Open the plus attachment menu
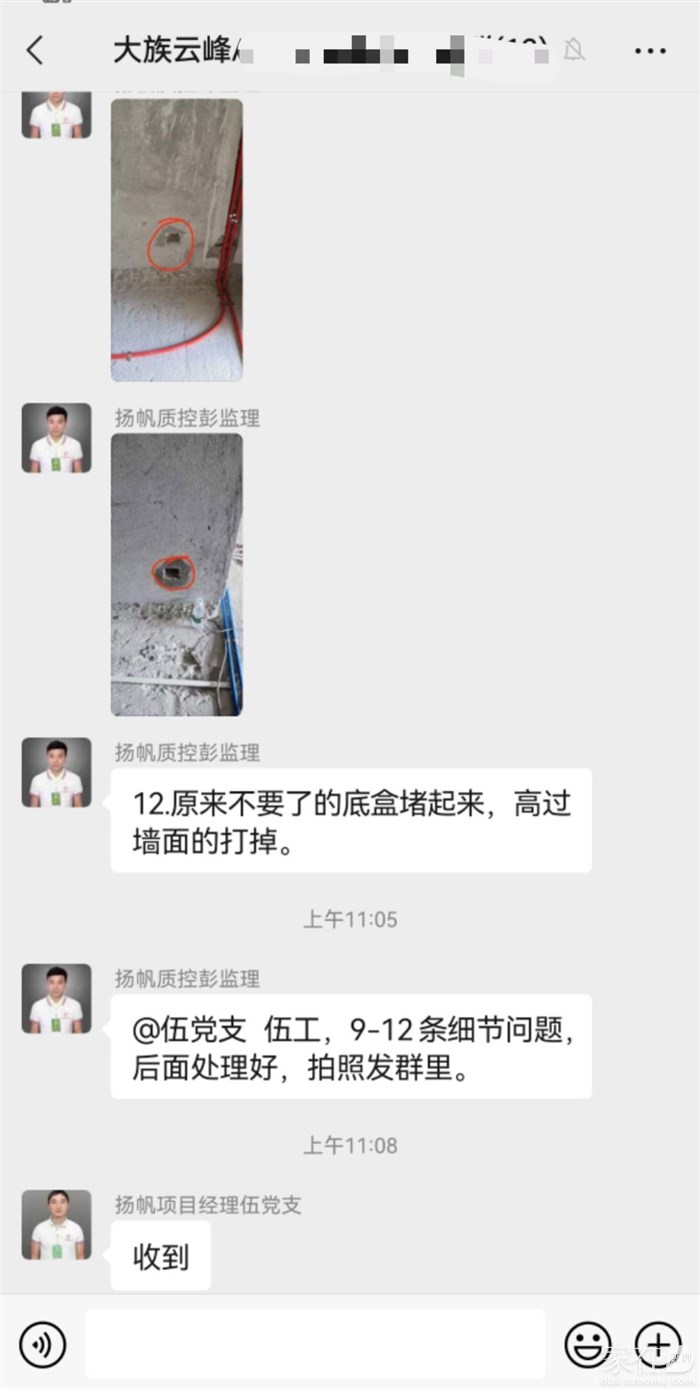700x1389 pixels. coord(658,1344)
